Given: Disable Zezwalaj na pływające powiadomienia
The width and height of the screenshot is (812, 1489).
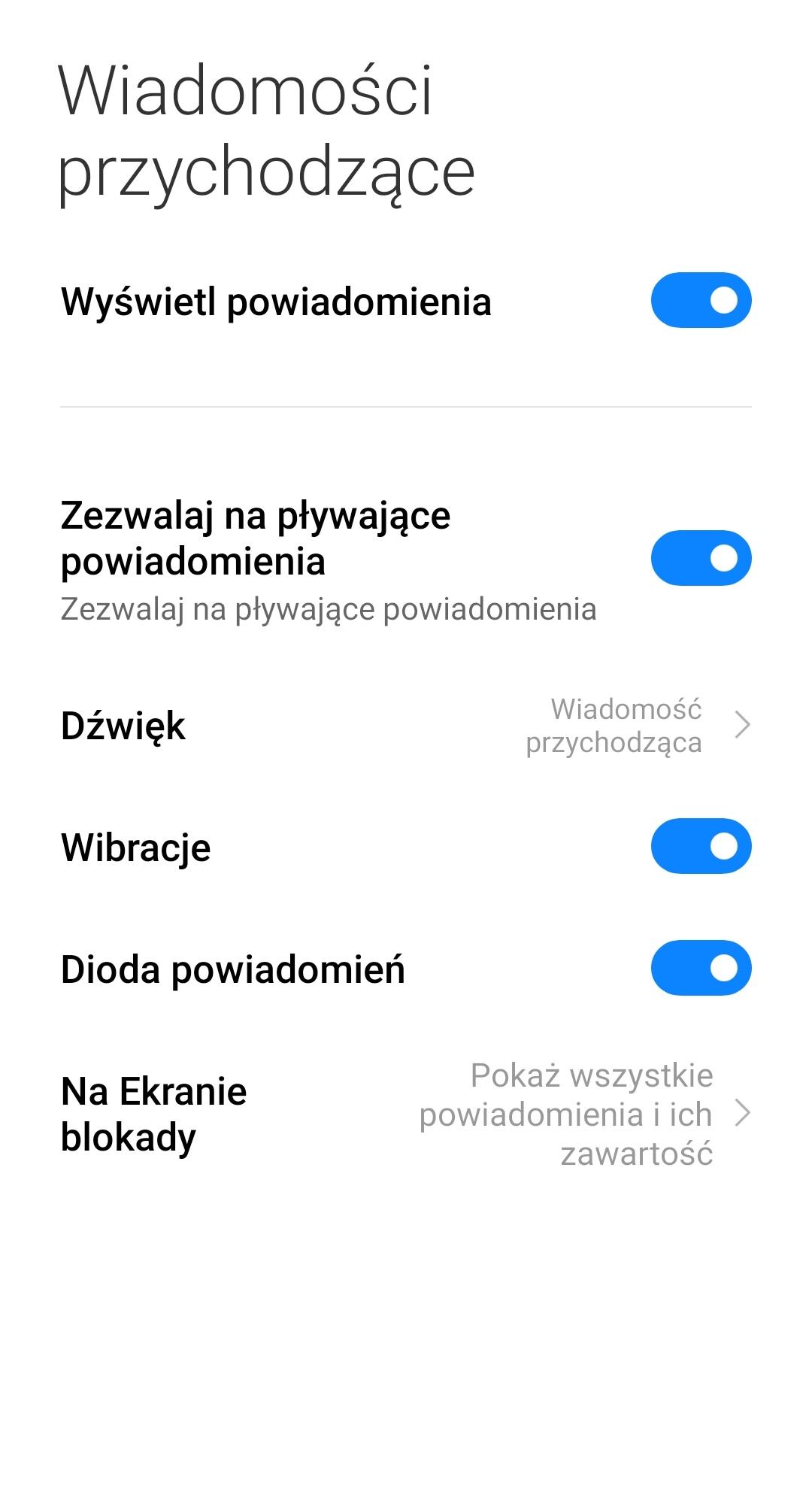Looking at the screenshot, I should tap(701, 558).
